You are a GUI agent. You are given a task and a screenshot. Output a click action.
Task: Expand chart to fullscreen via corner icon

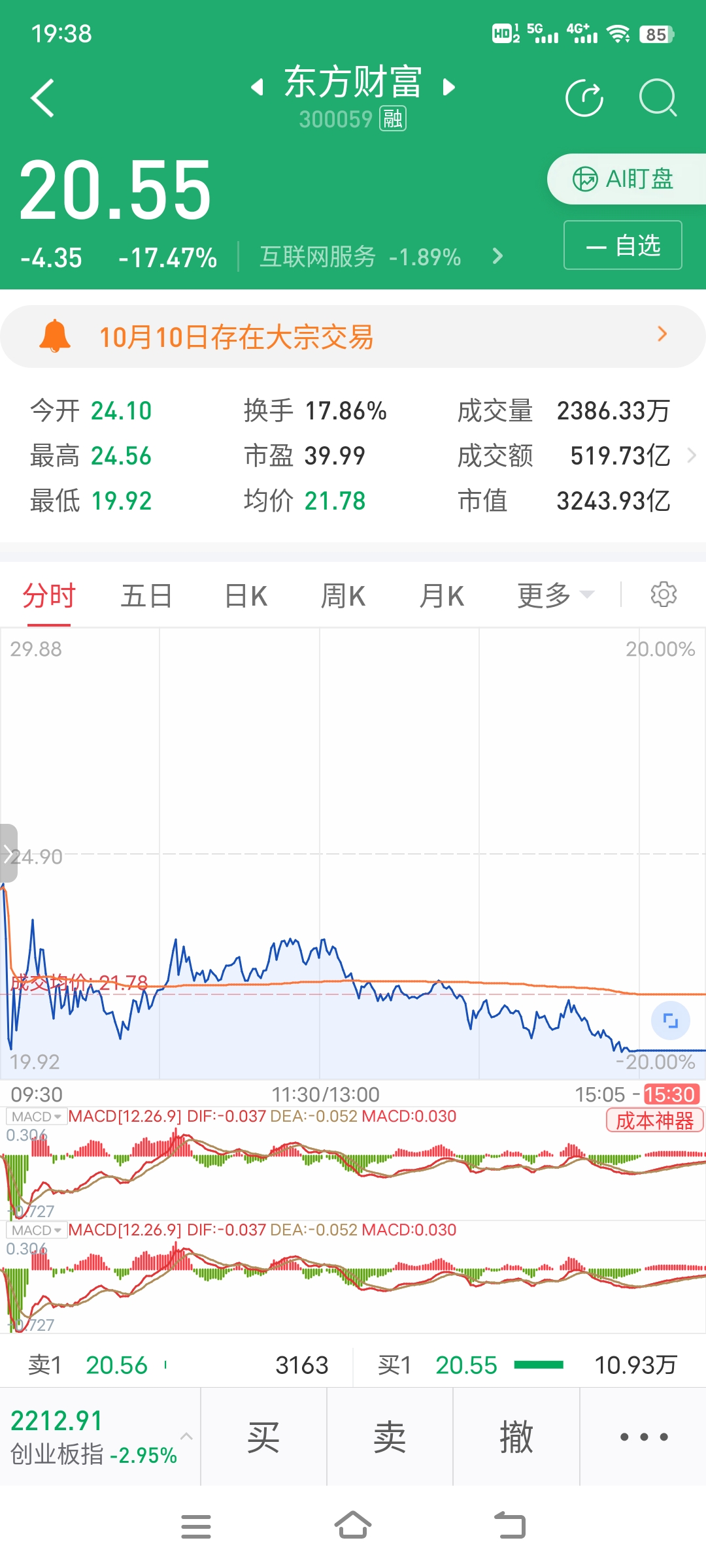(669, 1021)
